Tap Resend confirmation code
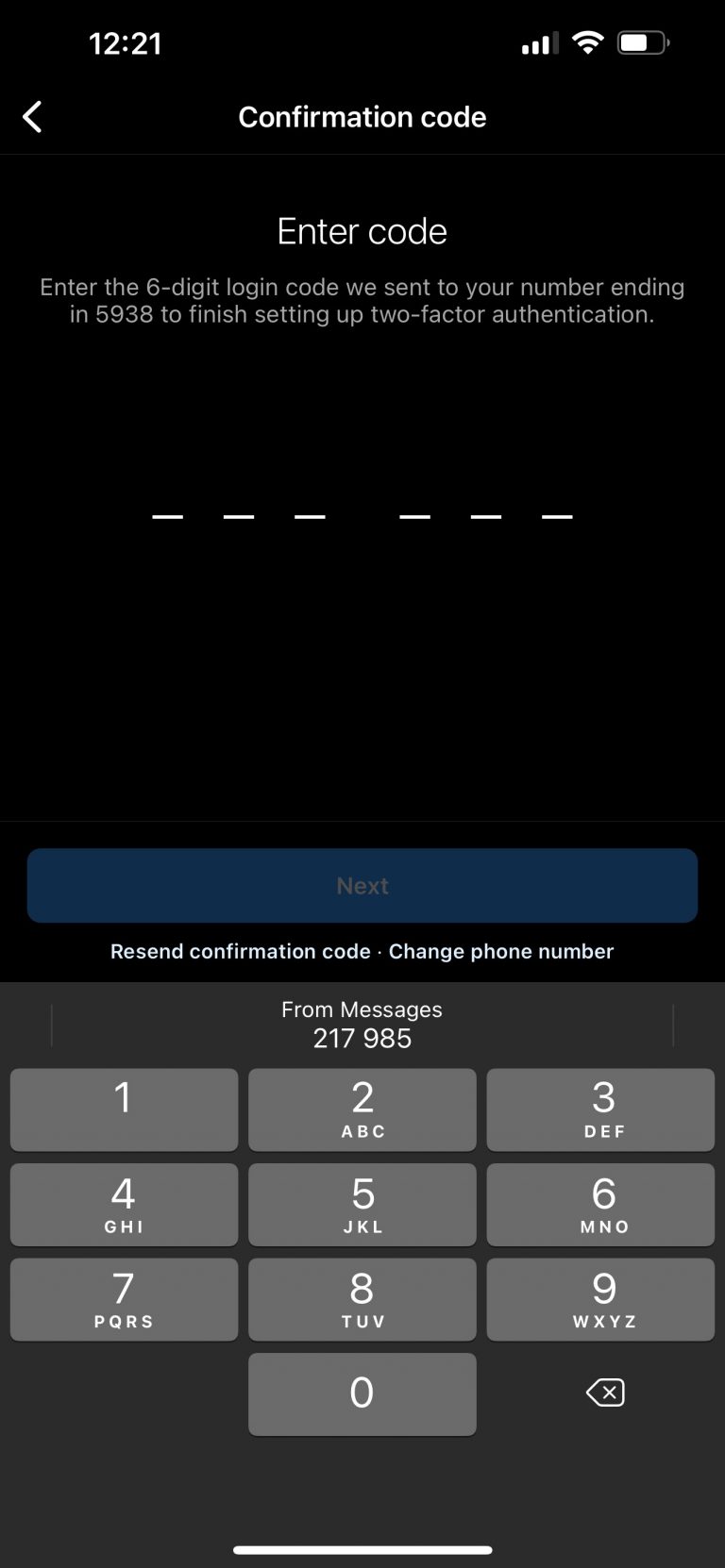725x1568 pixels. (x=239, y=951)
